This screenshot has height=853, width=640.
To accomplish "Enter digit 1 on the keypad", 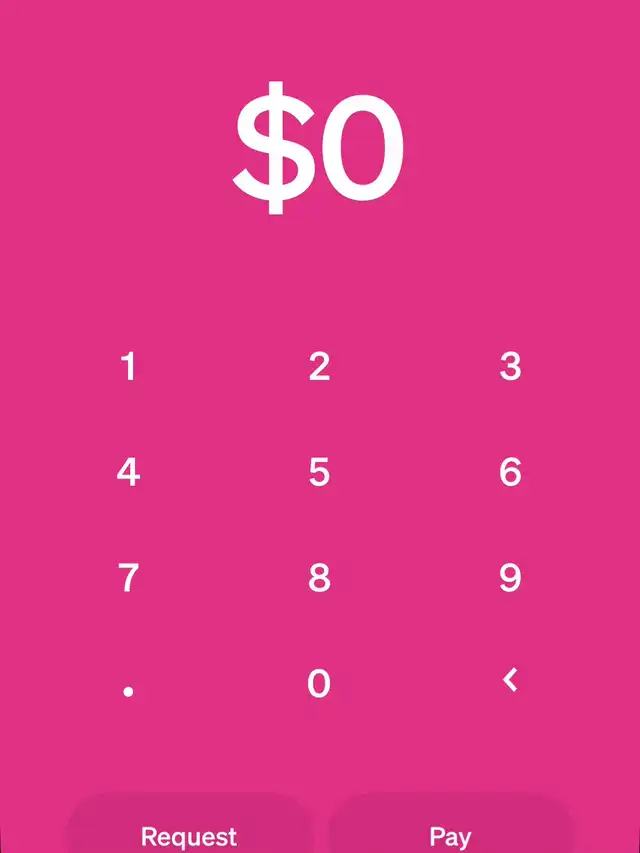I will click(x=128, y=366).
